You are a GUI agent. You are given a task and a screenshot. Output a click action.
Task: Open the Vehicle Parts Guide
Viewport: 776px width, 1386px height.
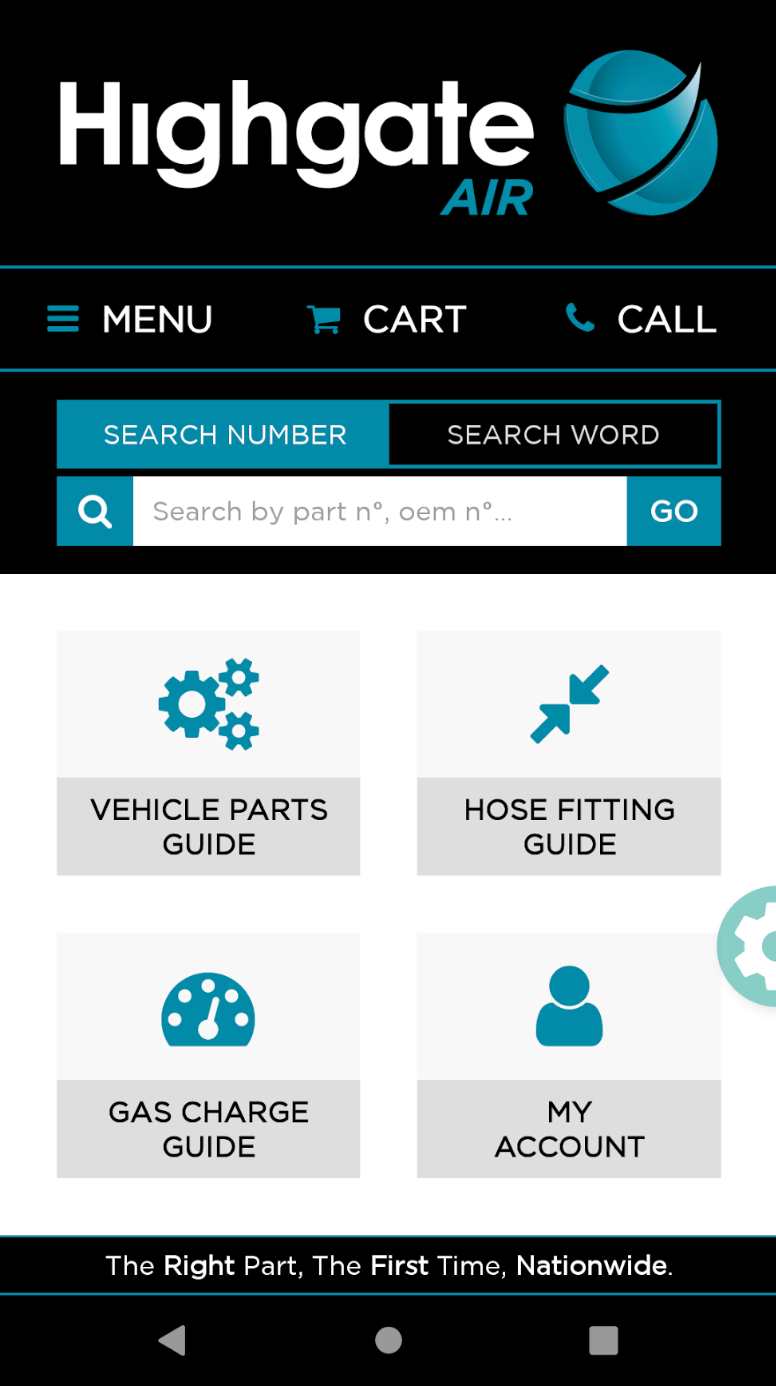(x=208, y=752)
